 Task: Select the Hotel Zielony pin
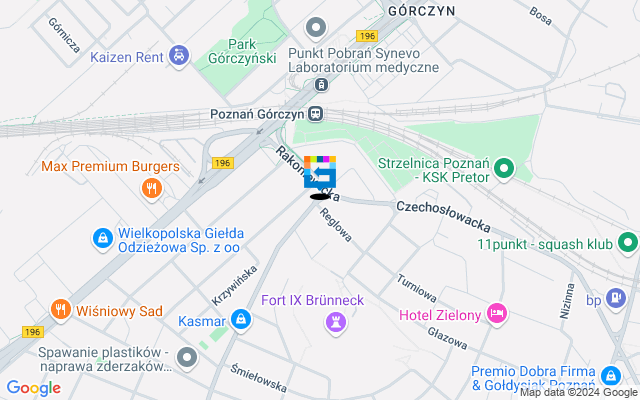[x=497, y=314]
